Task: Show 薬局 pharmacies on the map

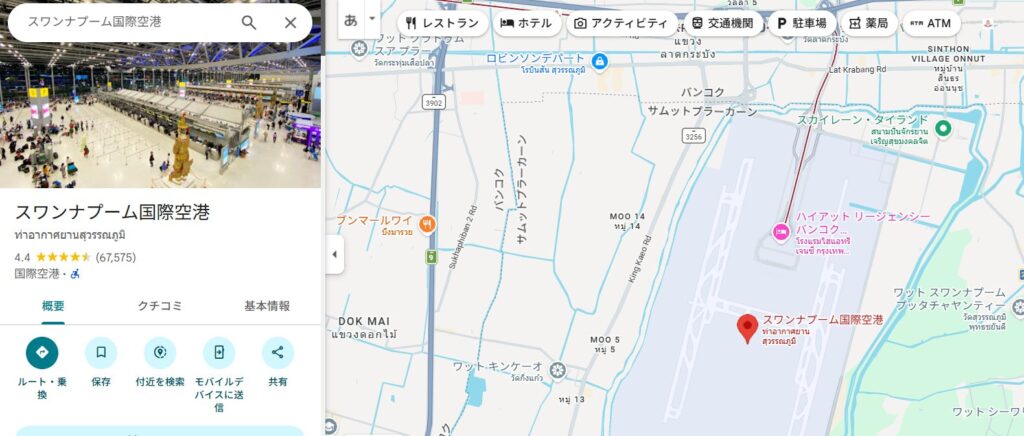Action: [868, 23]
